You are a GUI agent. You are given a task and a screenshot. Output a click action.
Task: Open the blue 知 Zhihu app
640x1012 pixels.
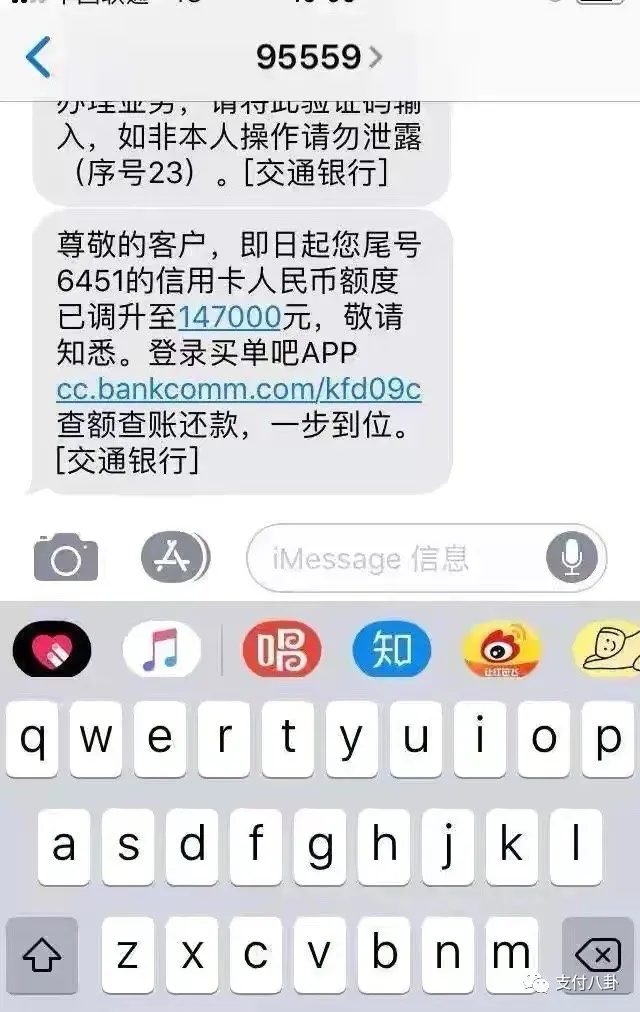pyautogui.click(x=391, y=650)
